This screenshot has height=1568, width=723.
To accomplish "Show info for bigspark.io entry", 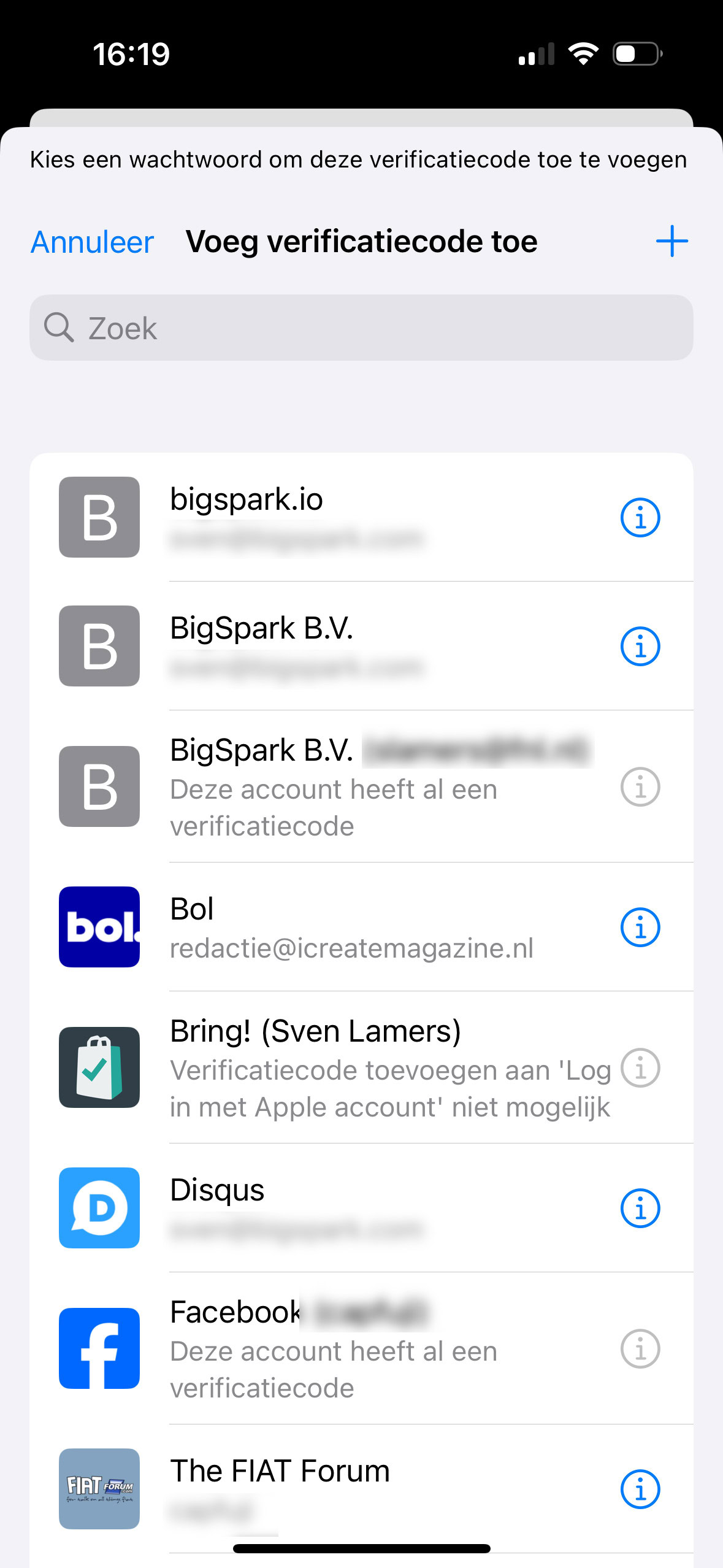I will point(640,518).
